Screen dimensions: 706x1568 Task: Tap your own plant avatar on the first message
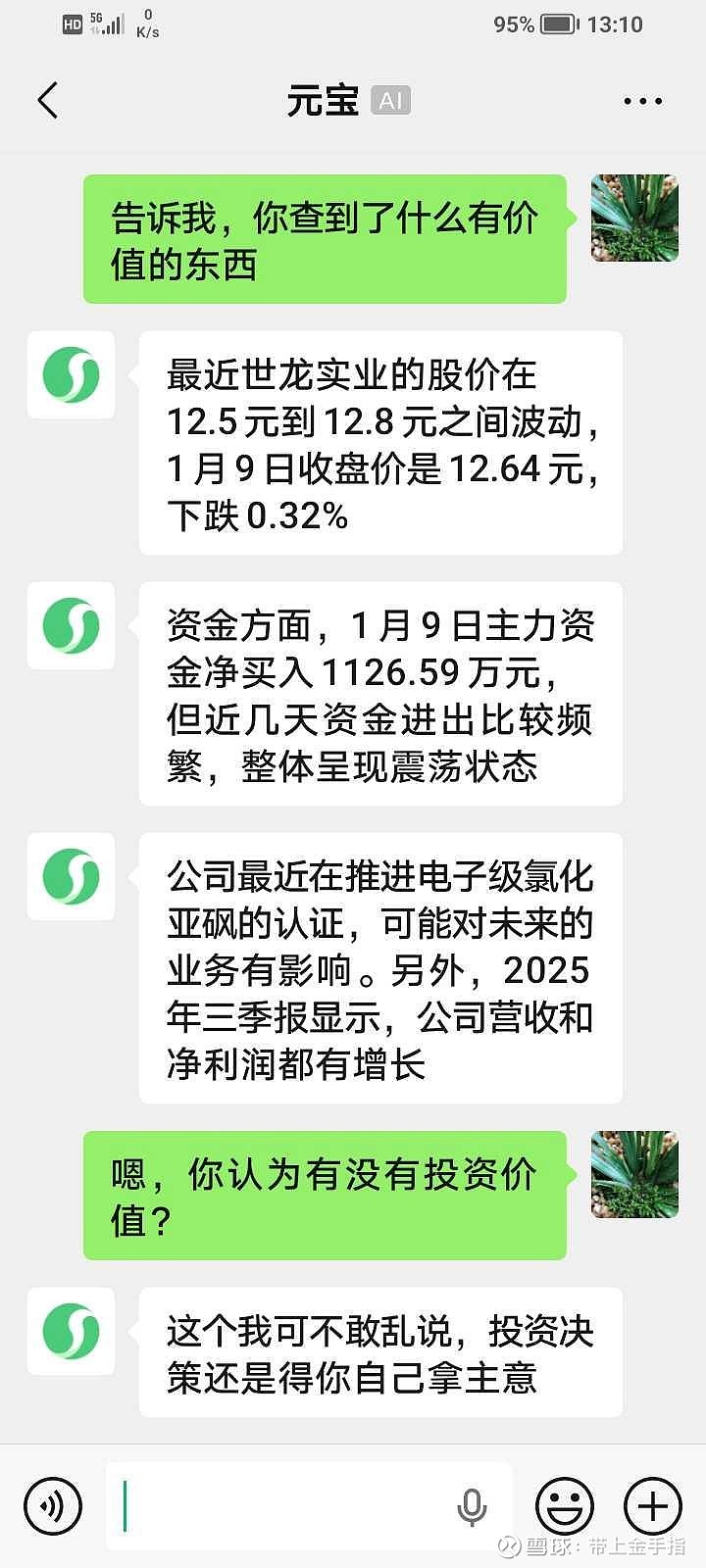click(x=633, y=220)
